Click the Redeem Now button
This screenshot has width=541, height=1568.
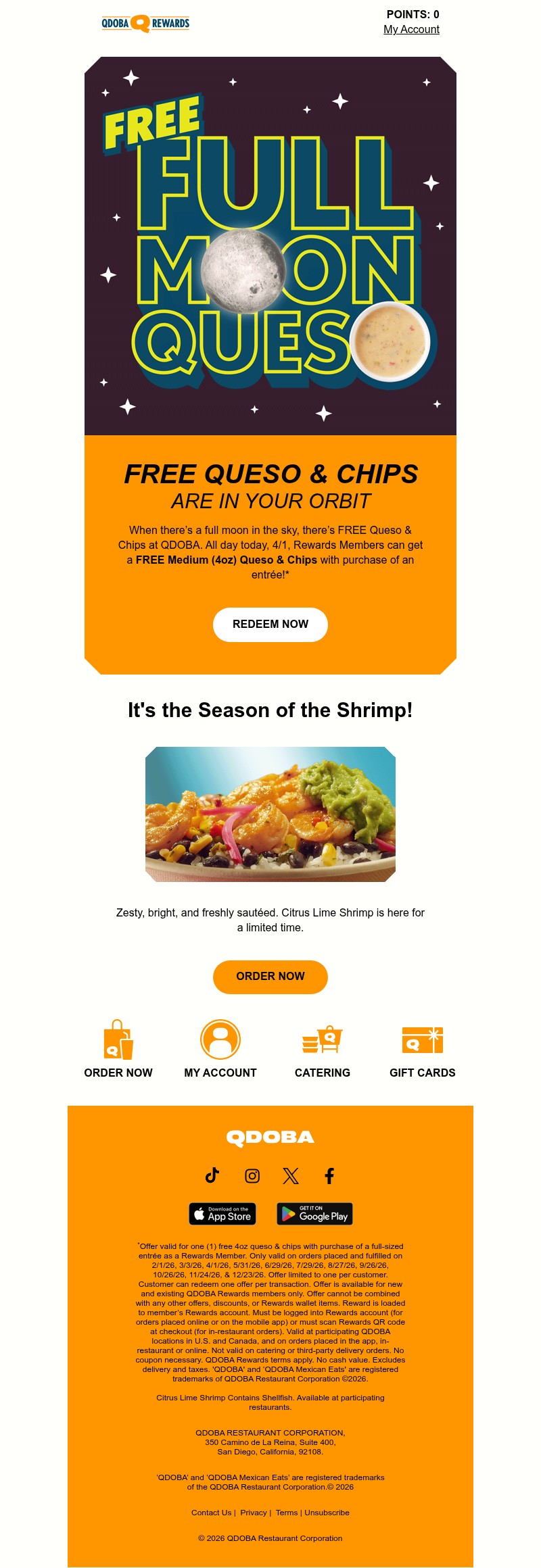coord(270,624)
